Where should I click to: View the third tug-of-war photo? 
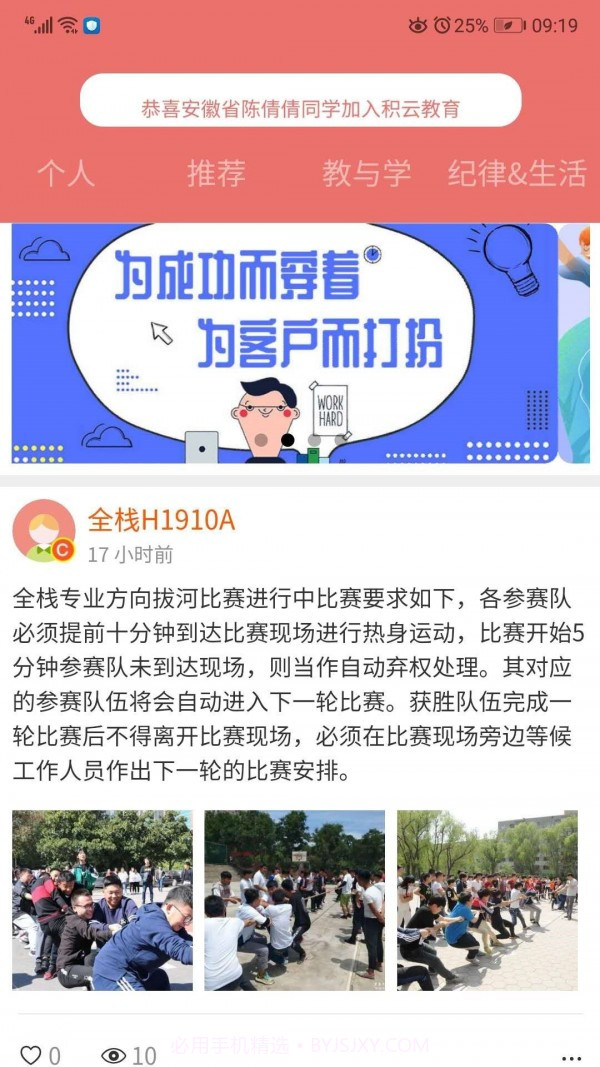(487, 900)
